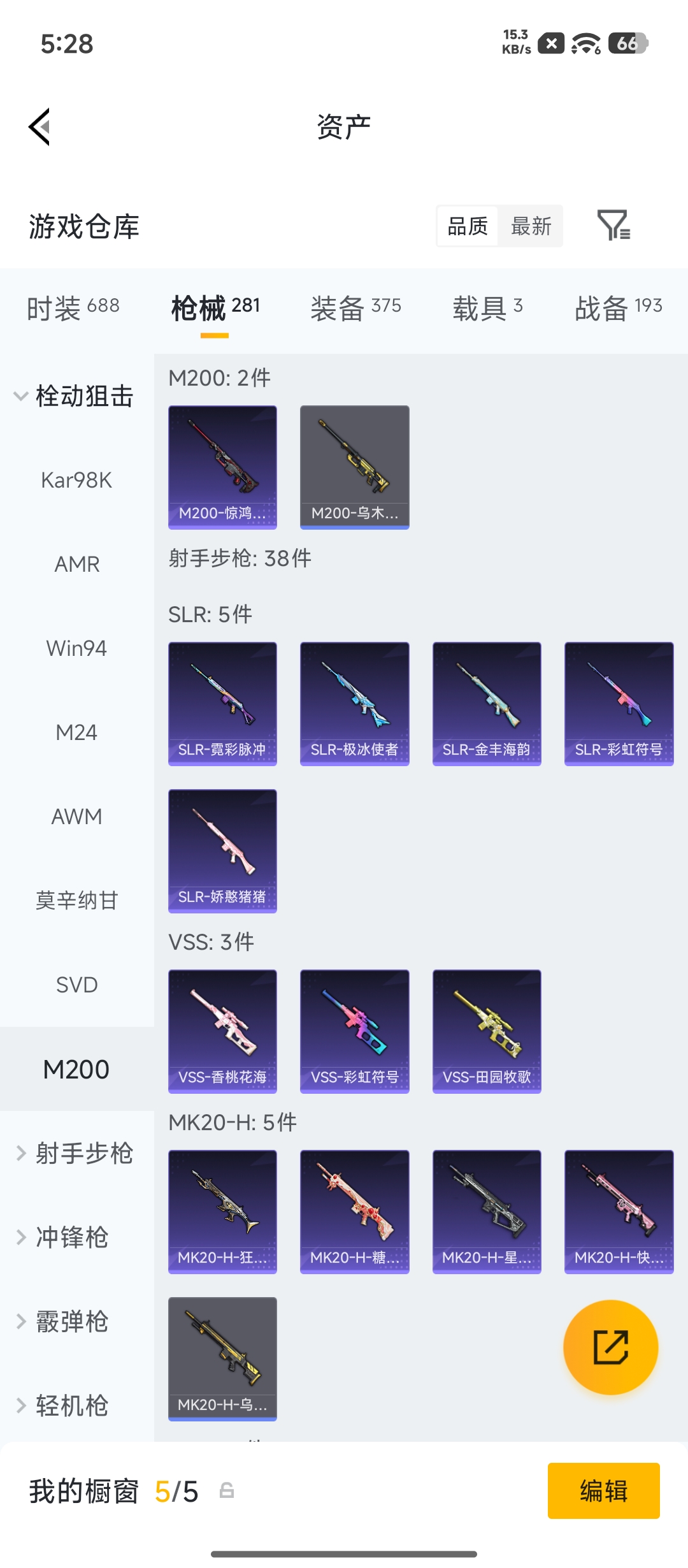Switch to the 装备 tab
This screenshot has width=688, height=1568.
coord(356,308)
